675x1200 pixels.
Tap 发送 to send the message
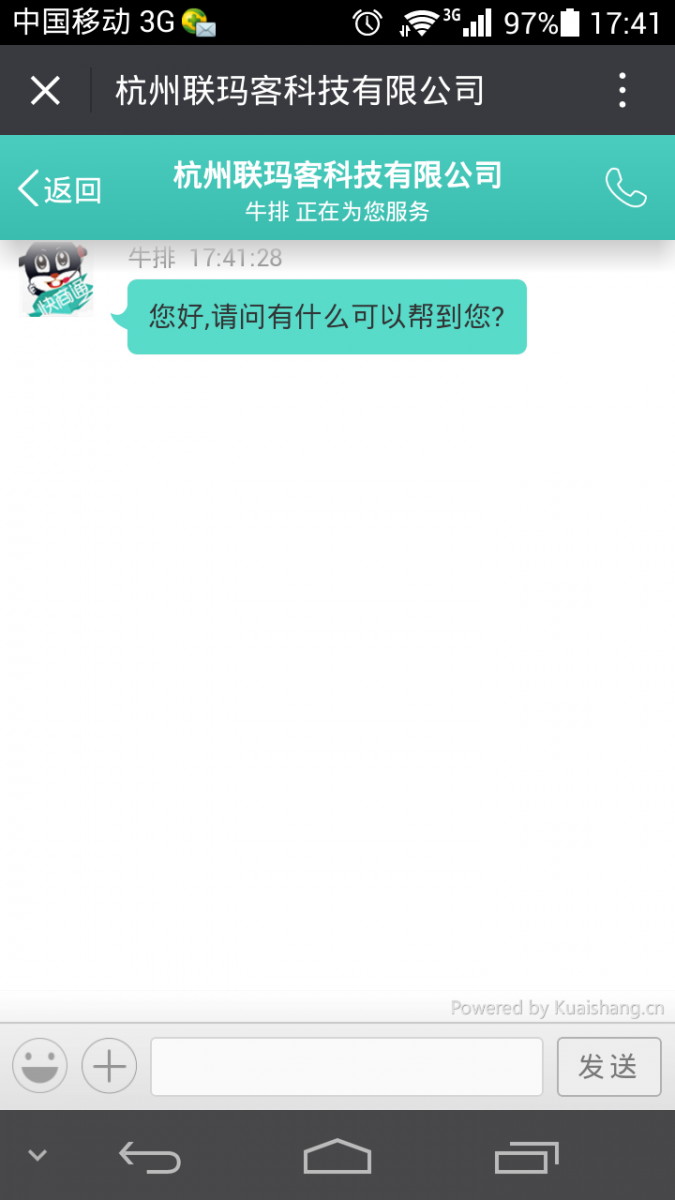pos(608,1066)
